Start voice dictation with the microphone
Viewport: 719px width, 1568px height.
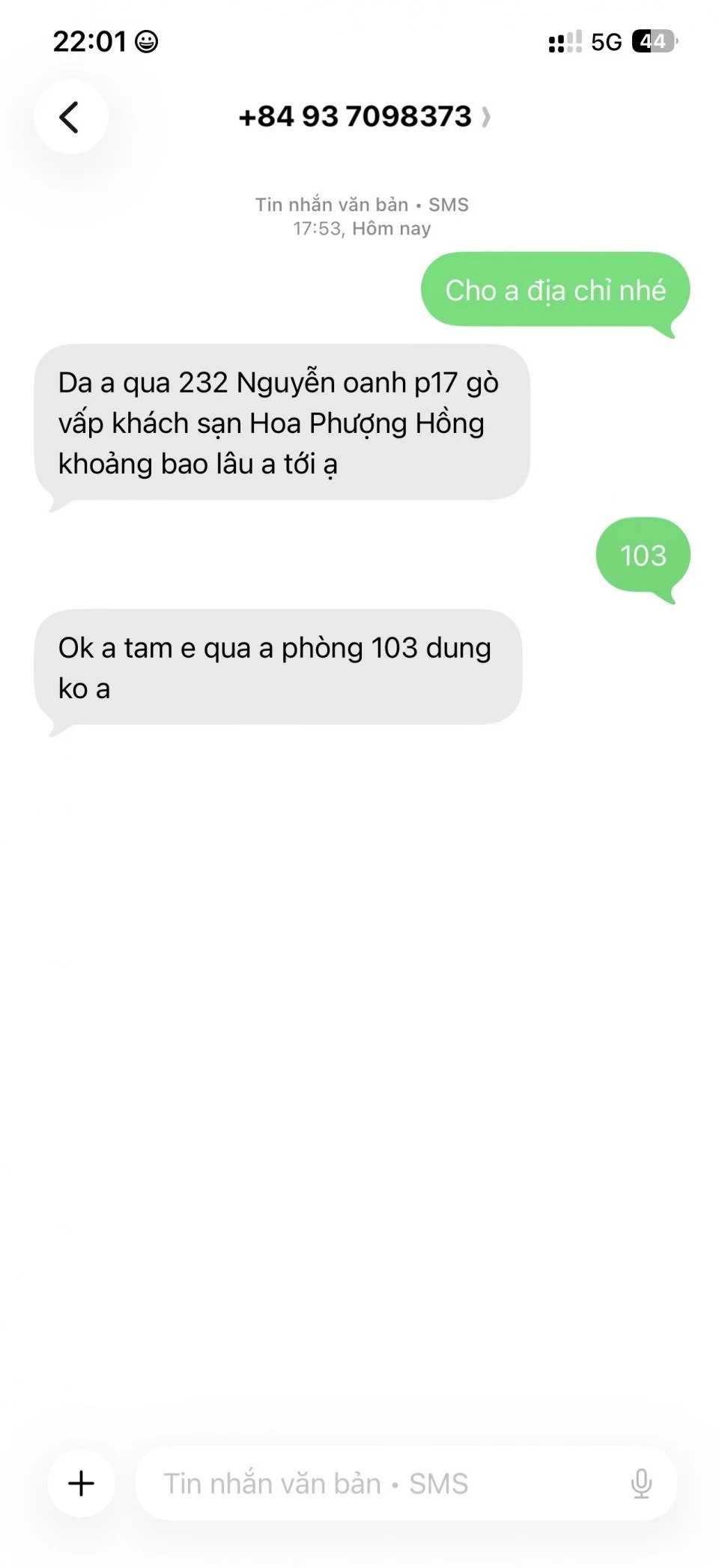[x=641, y=1483]
